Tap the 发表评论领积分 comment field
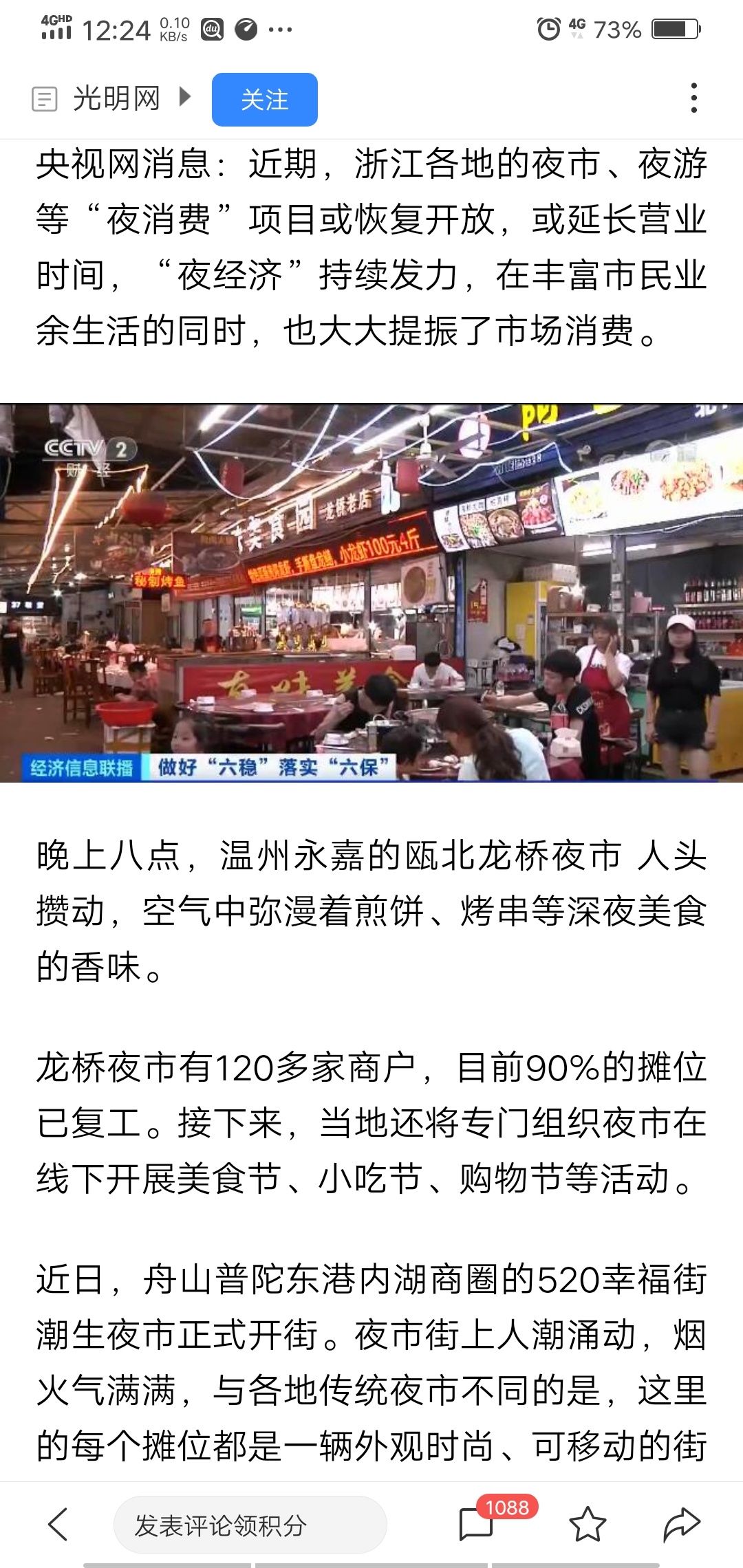The height and width of the screenshot is (1568, 743). tap(249, 1525)
